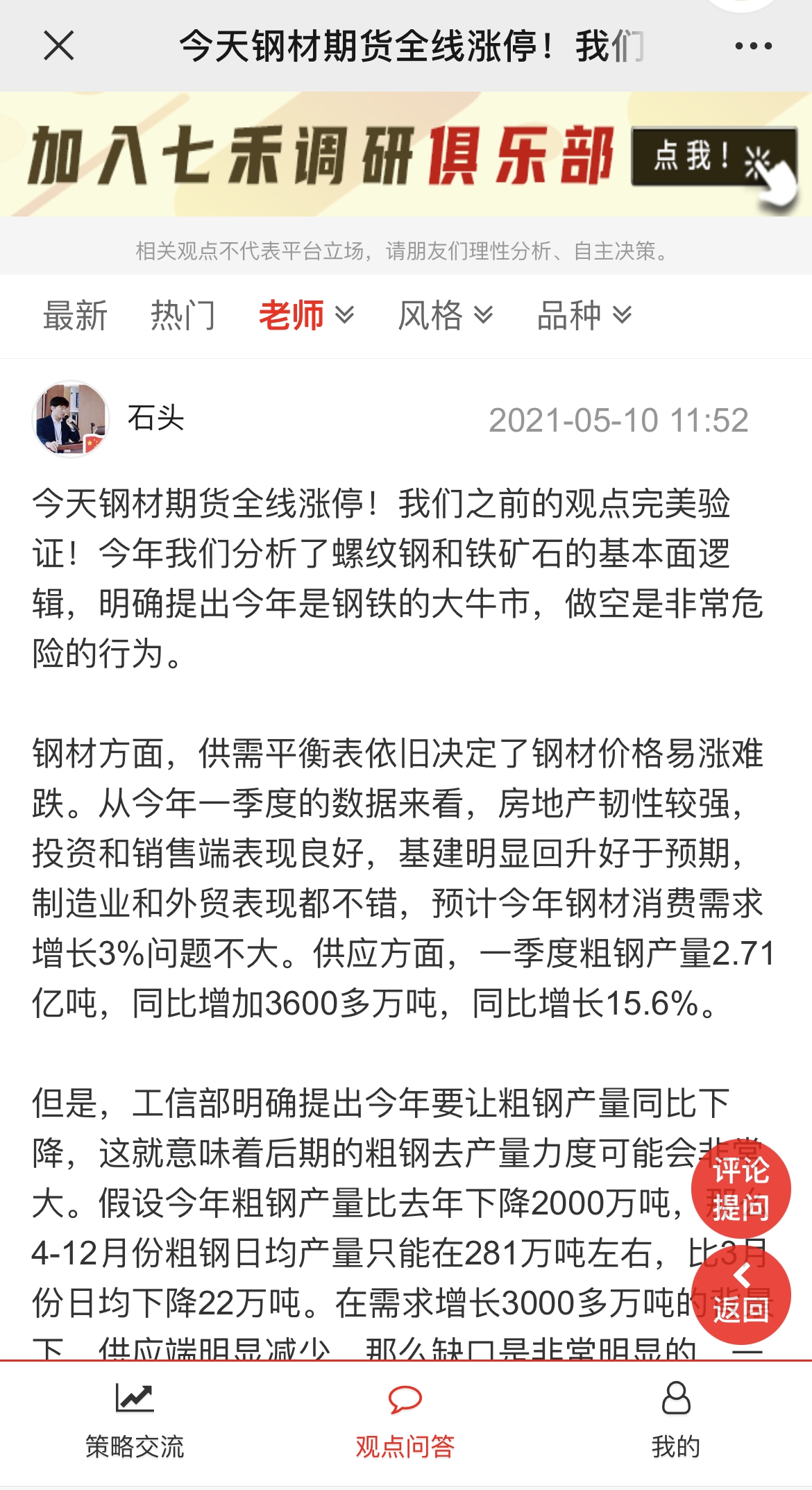Tap the 点我 button on the banner

click(x=713, y=158)
